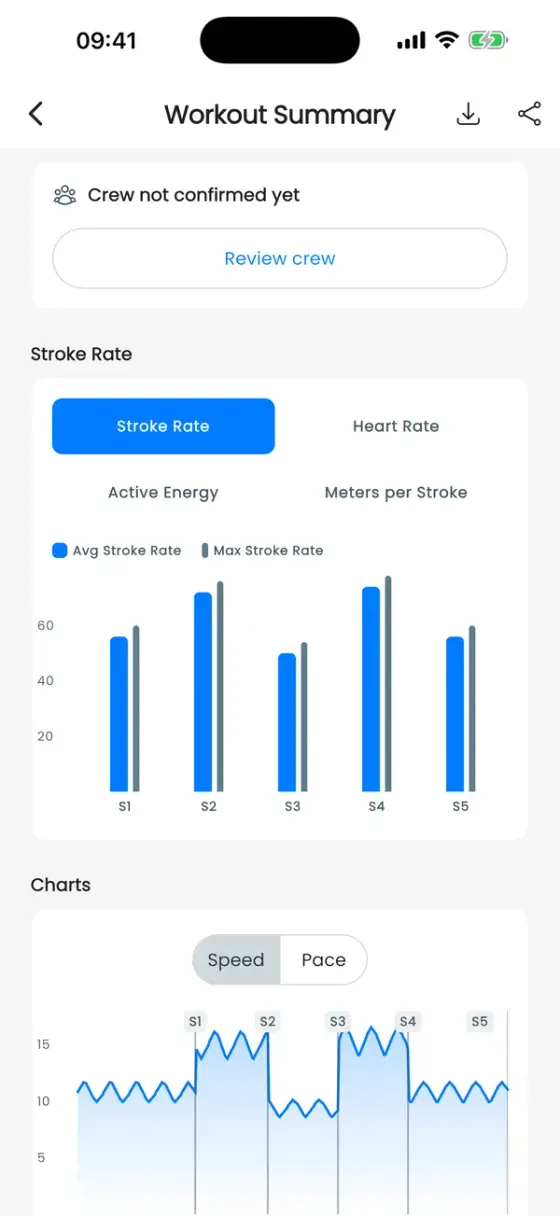Tap the Review crew button
The width and height of the screenshot is (560, 1216).
[280, 259]
